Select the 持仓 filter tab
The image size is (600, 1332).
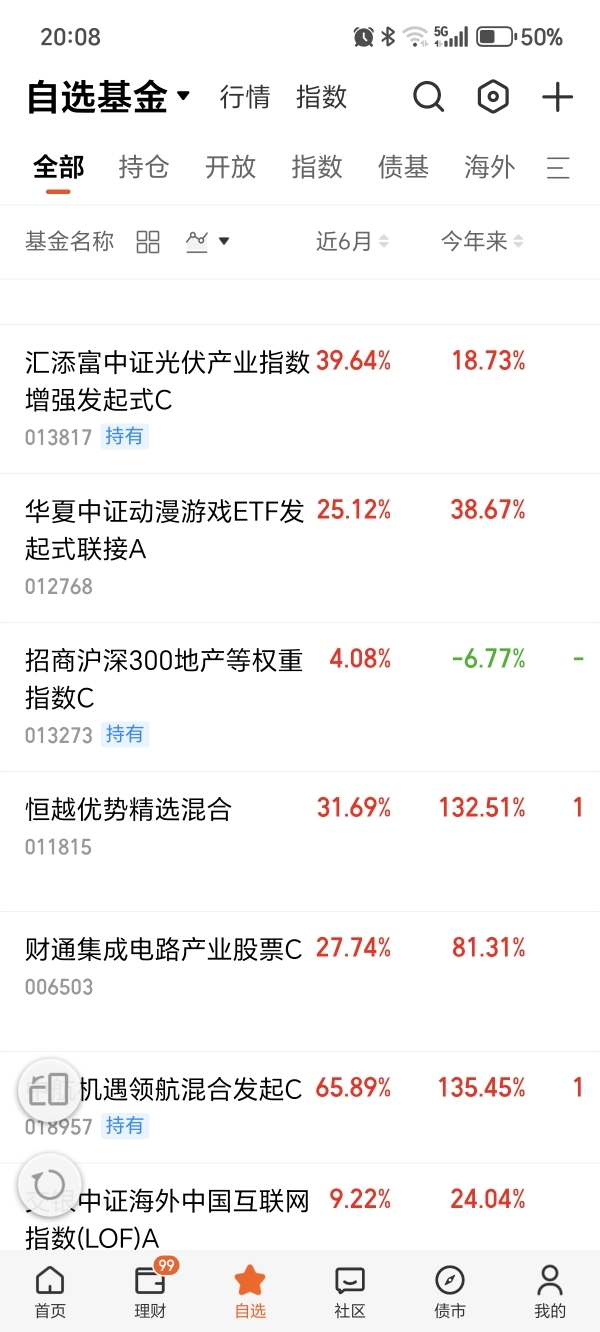coord(144,167)
